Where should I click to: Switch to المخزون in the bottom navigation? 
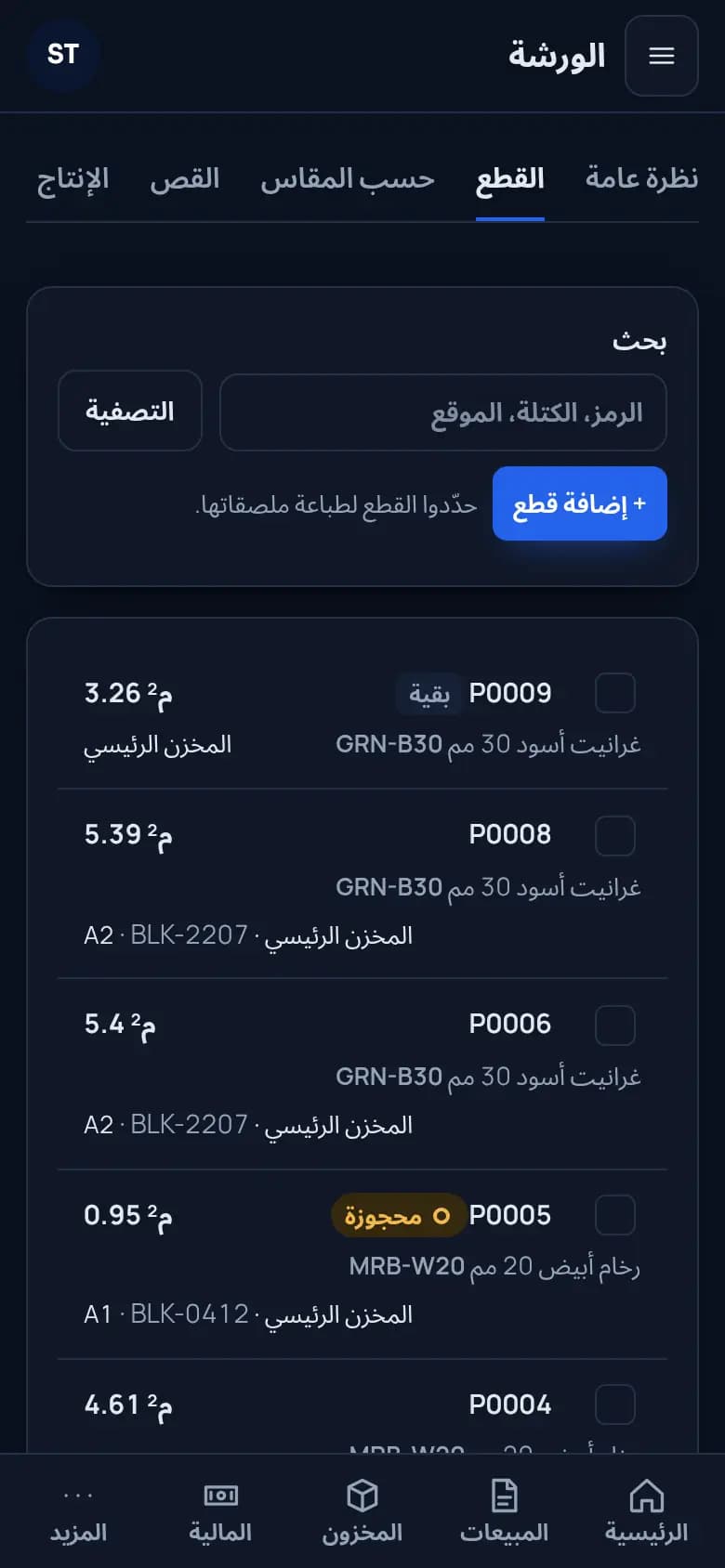pyautogui.click(x=362, y=1511)
